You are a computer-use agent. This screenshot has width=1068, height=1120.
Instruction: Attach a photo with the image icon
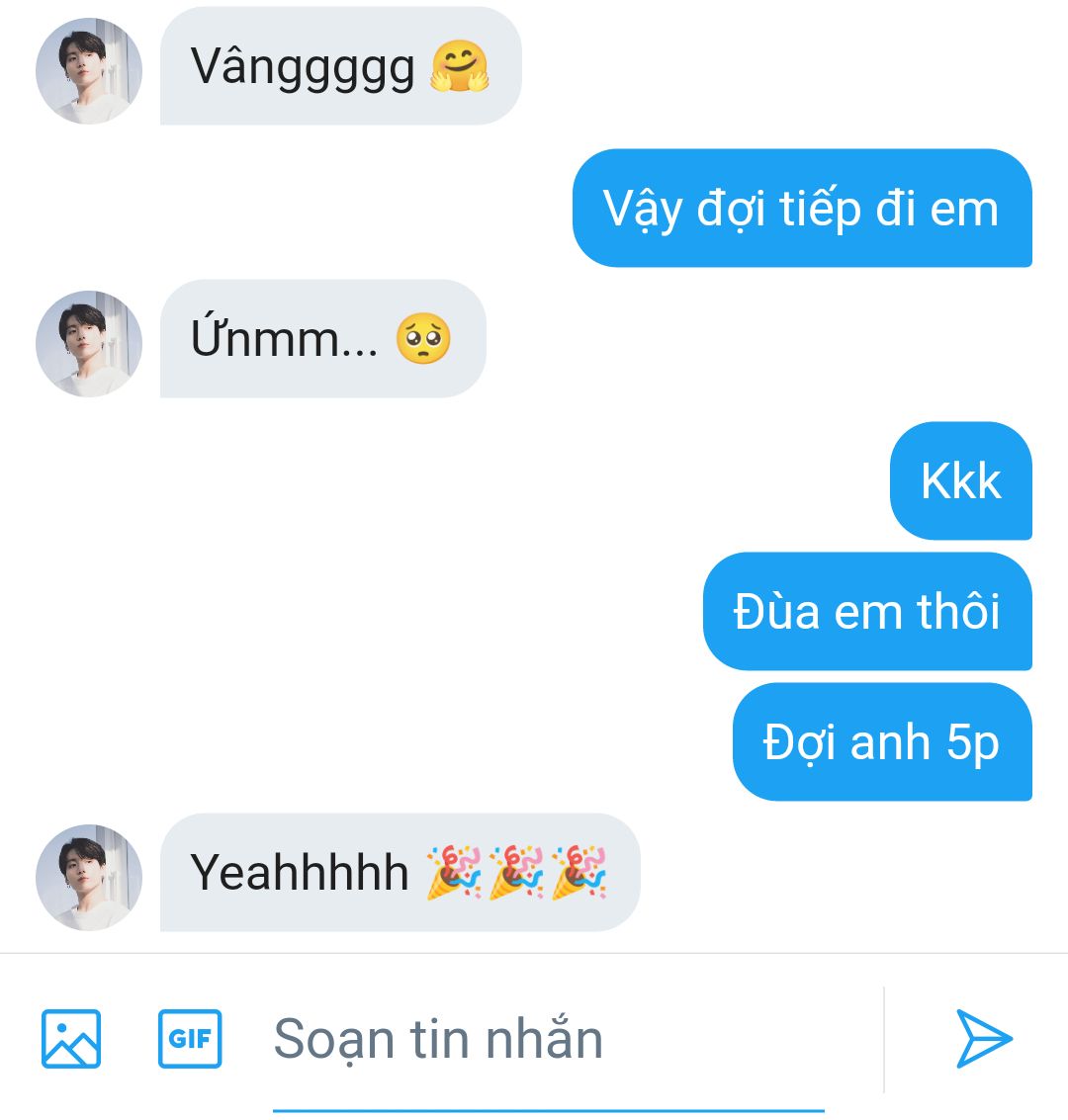(x=71, y=1038)
